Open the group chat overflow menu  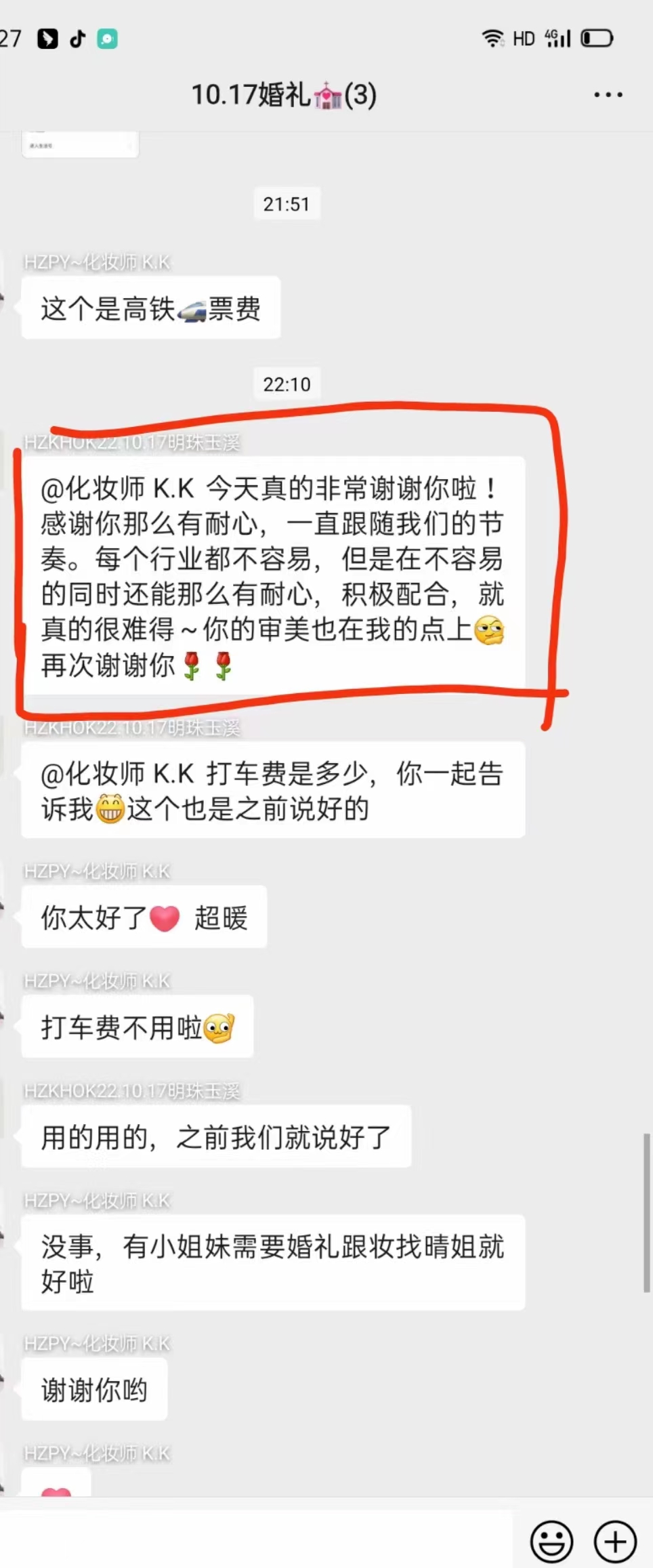[608, 95]
